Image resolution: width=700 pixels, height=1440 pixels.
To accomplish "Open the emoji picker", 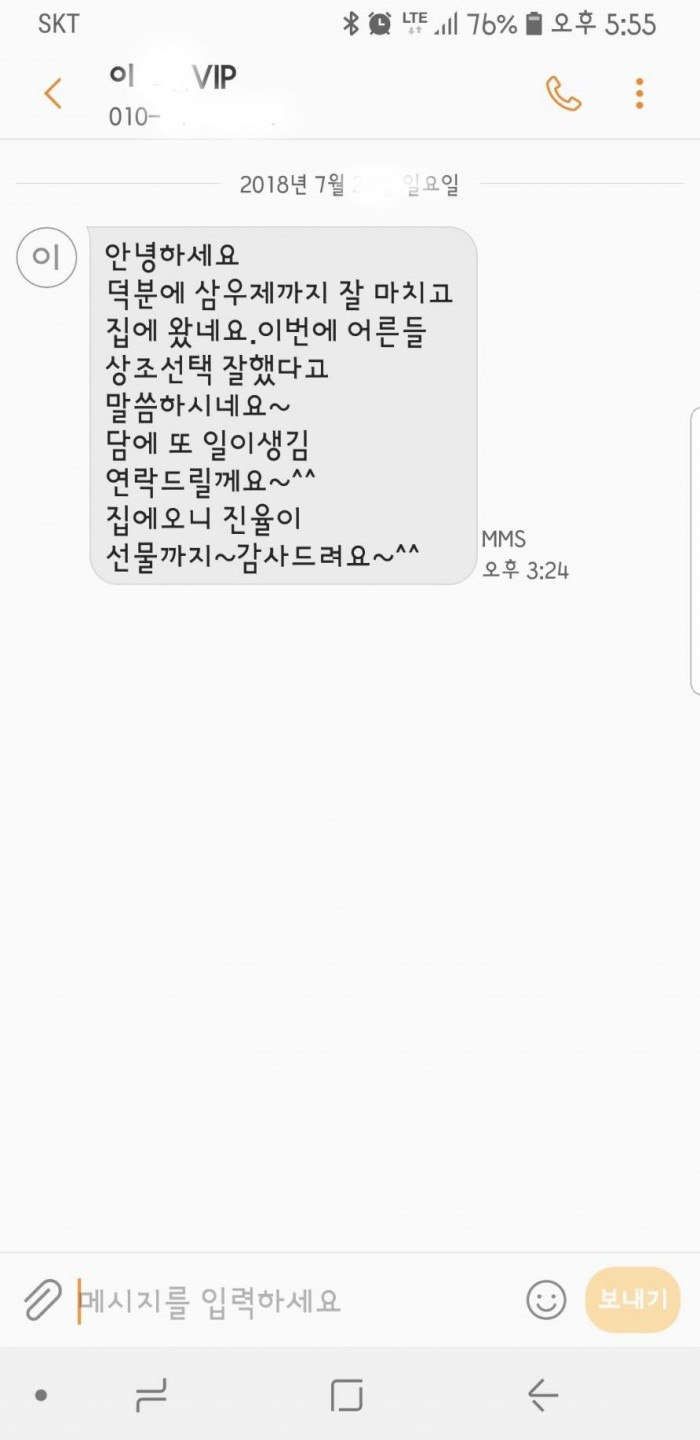I will (x=546, y=1300).
